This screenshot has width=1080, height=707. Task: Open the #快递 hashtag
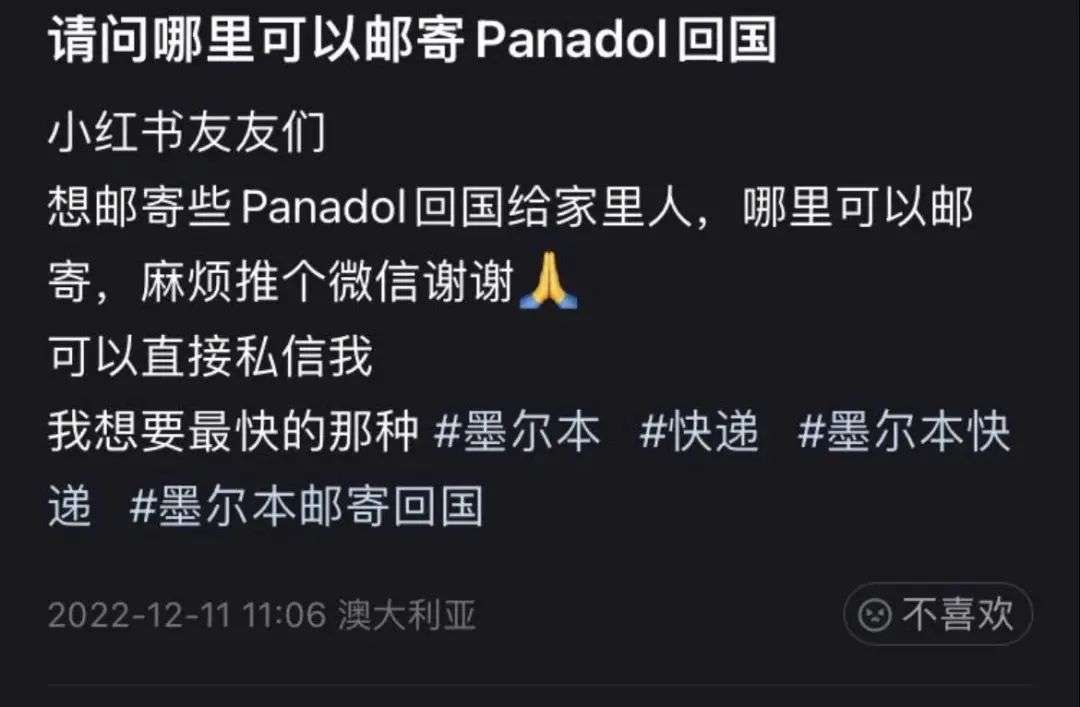[699, 433]
